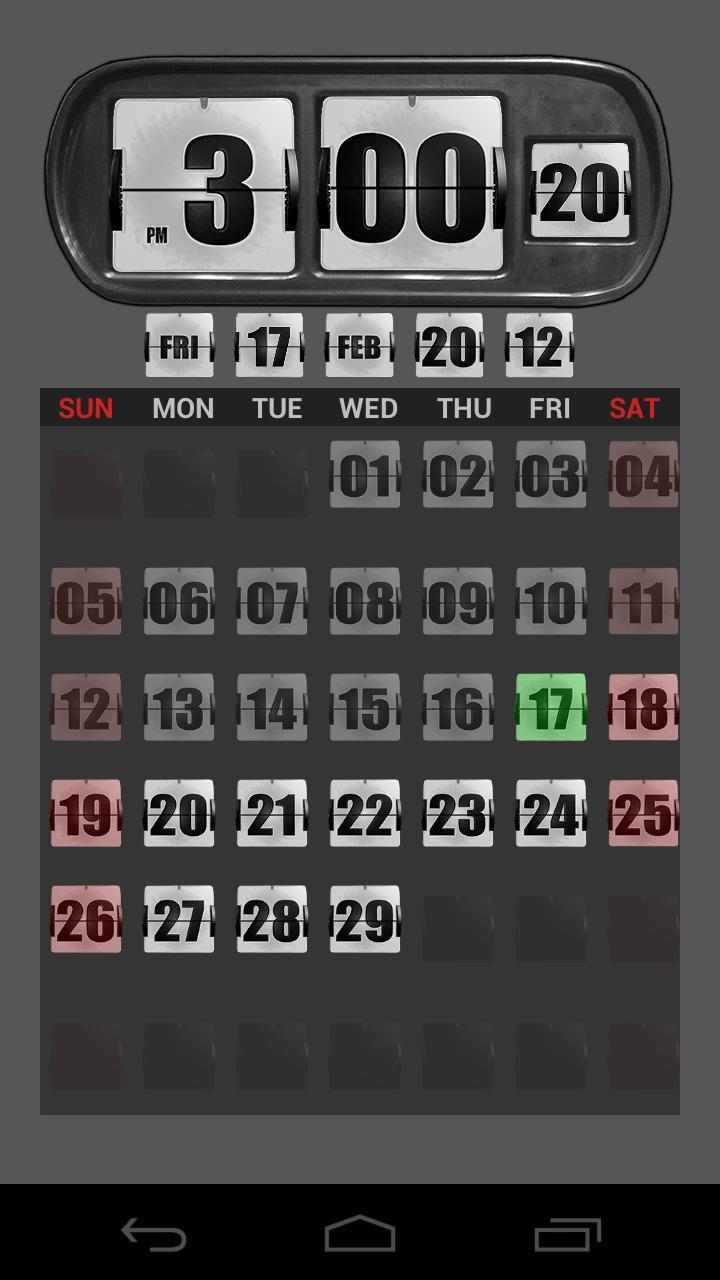Go back with the system back button
The image size is (720, 1280).
pos(154,1234)
